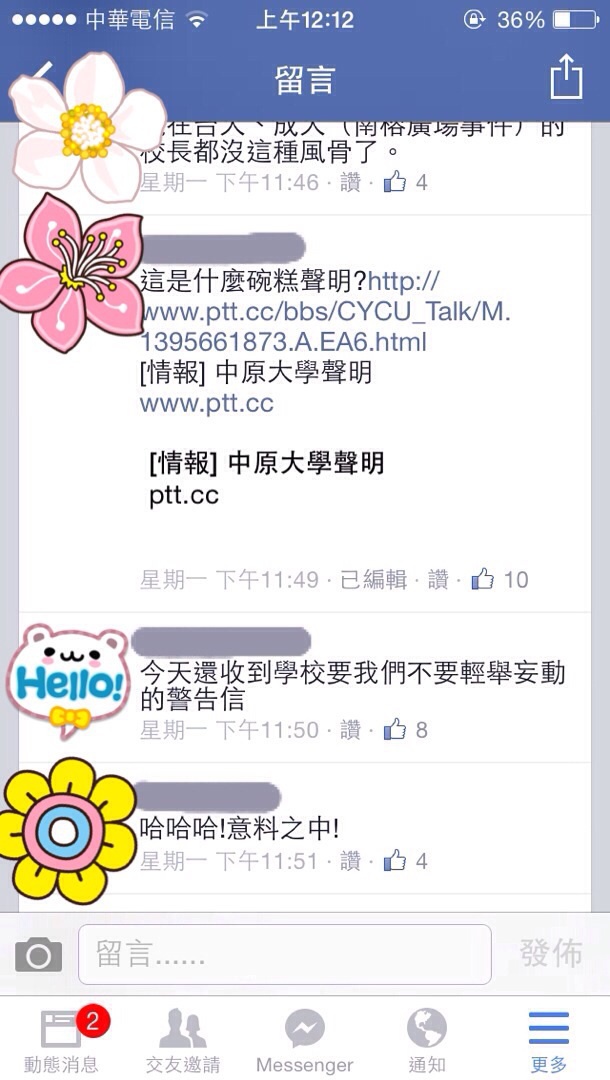Share this post via the share icon
Screen dimensions: 610x1080
pyautogui.click(x=566, y=77)
